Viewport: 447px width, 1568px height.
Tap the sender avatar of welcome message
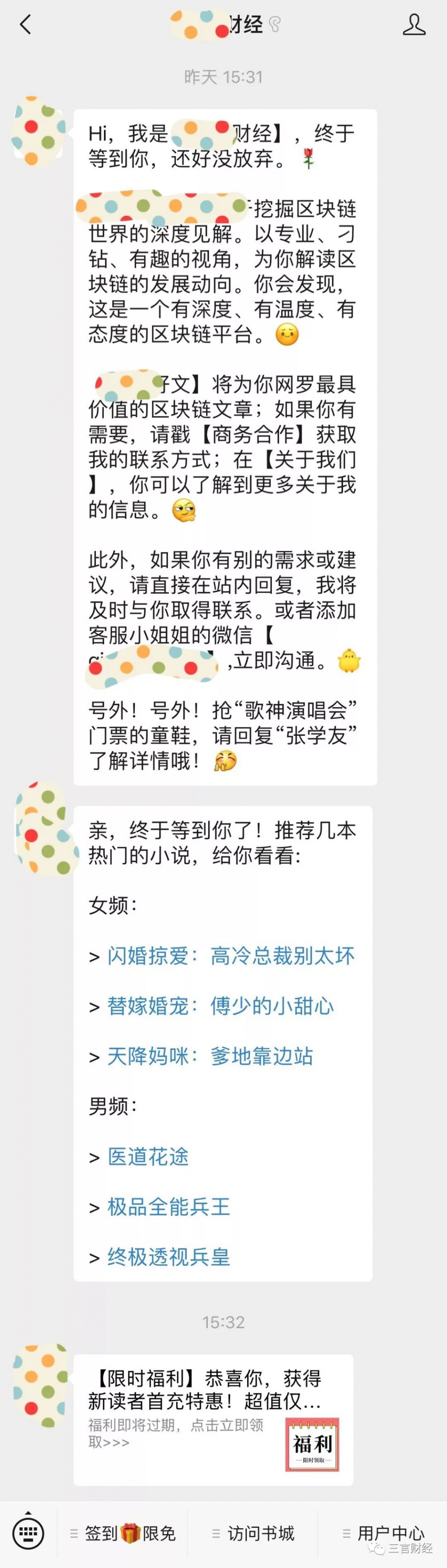click(x=38, y=130)
